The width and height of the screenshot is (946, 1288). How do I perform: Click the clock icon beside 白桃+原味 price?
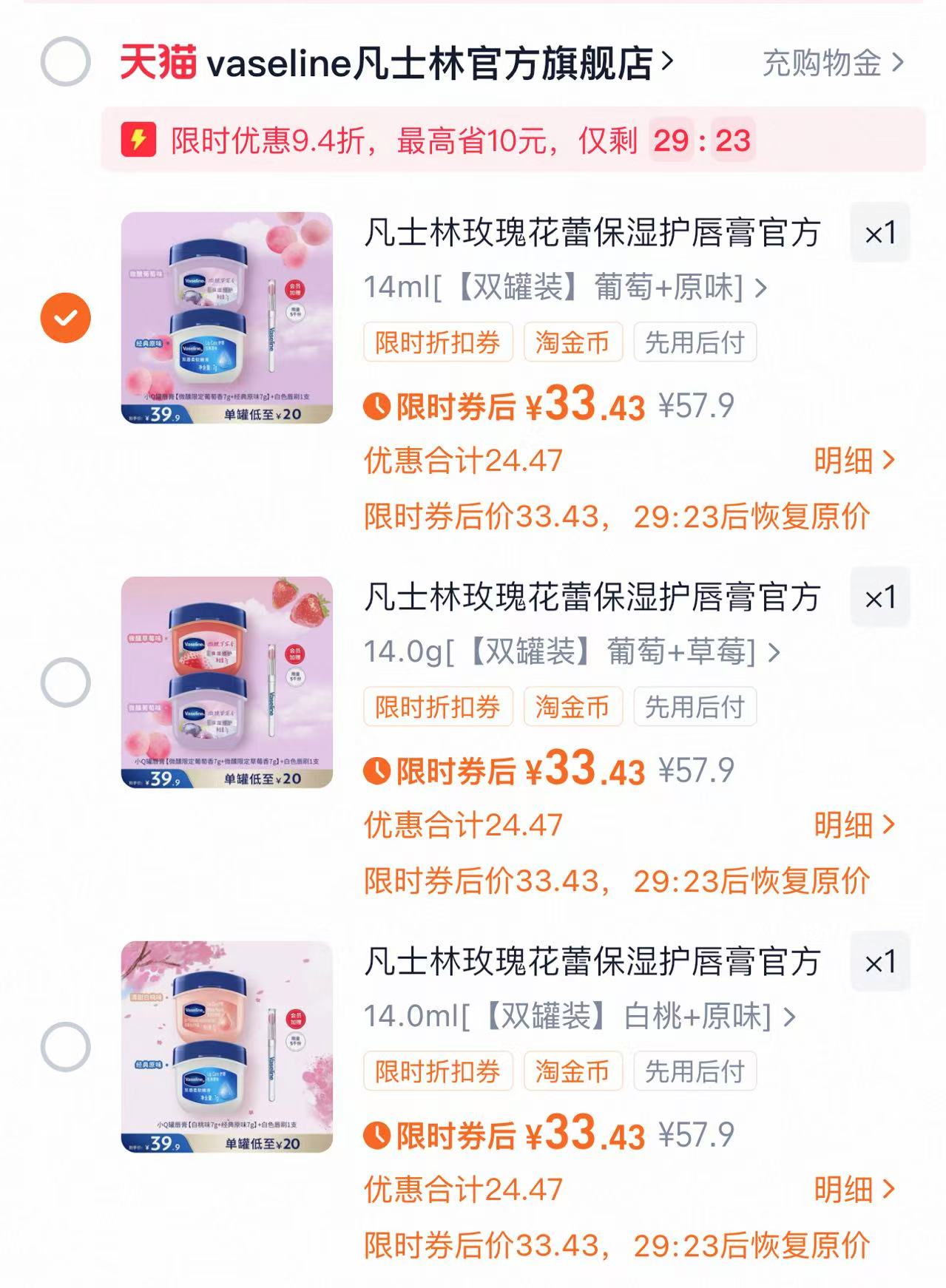pos(376,1135)
